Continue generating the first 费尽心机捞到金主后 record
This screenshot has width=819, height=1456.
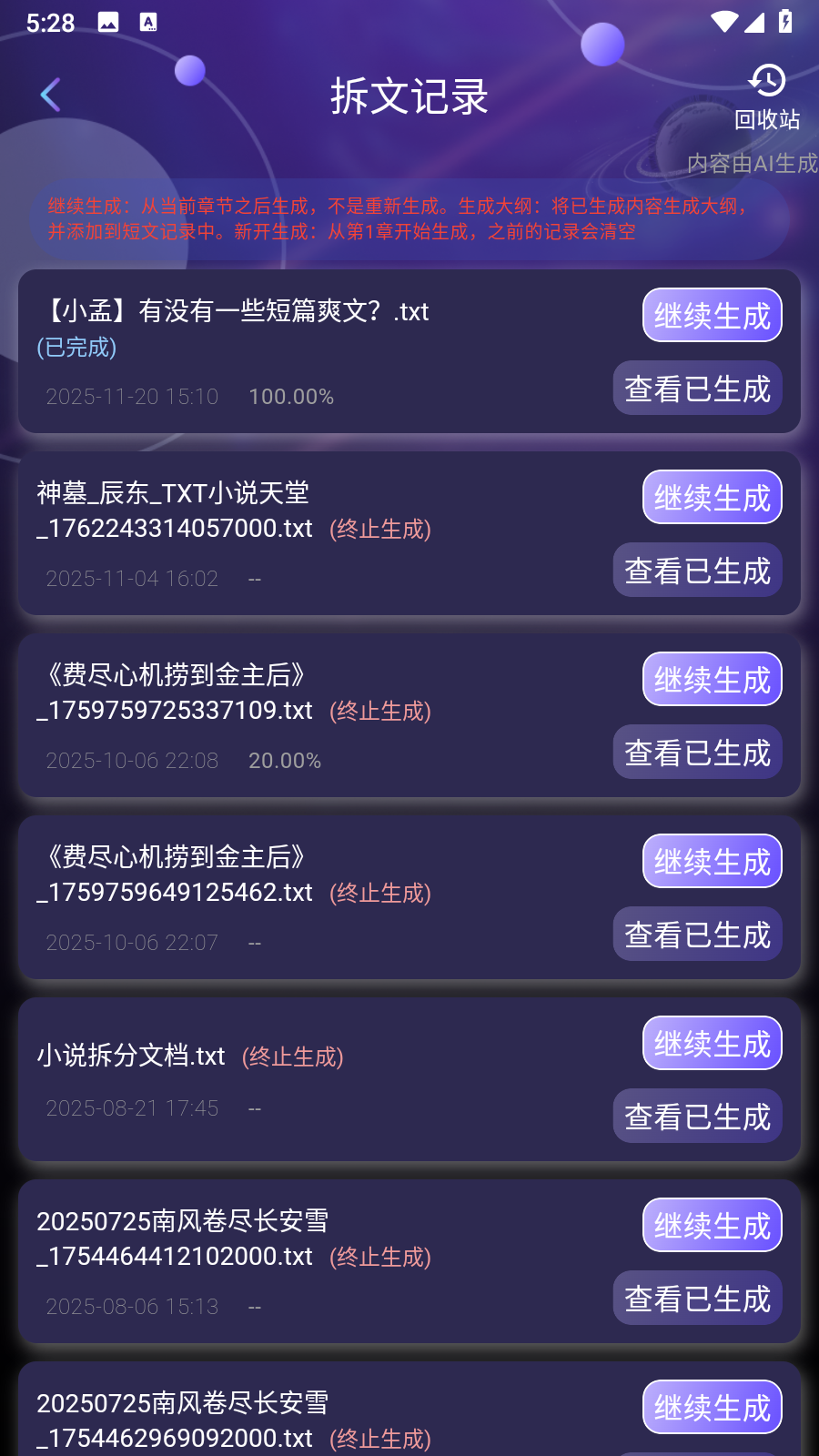712,679
